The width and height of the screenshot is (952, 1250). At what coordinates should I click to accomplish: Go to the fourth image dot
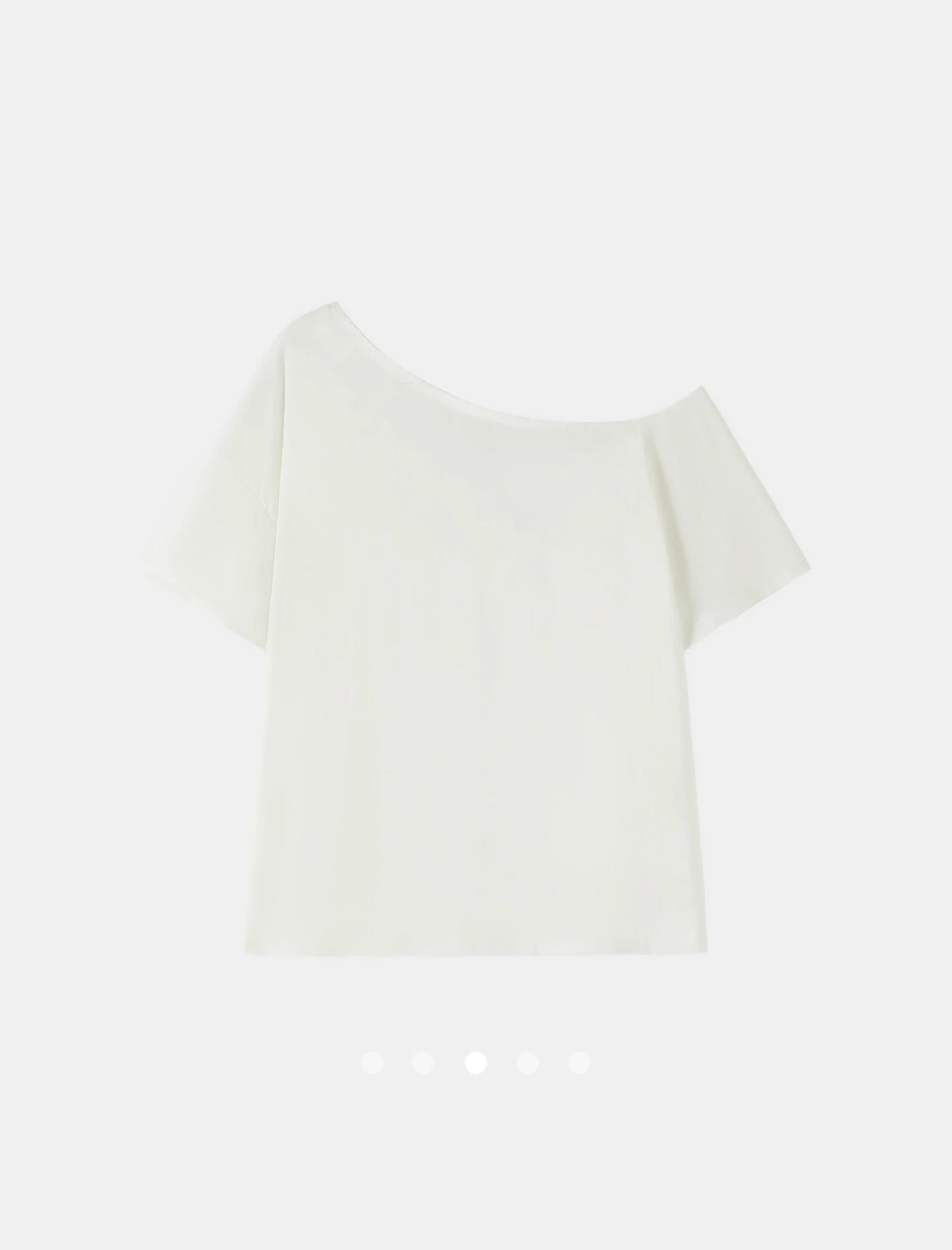527,1062
